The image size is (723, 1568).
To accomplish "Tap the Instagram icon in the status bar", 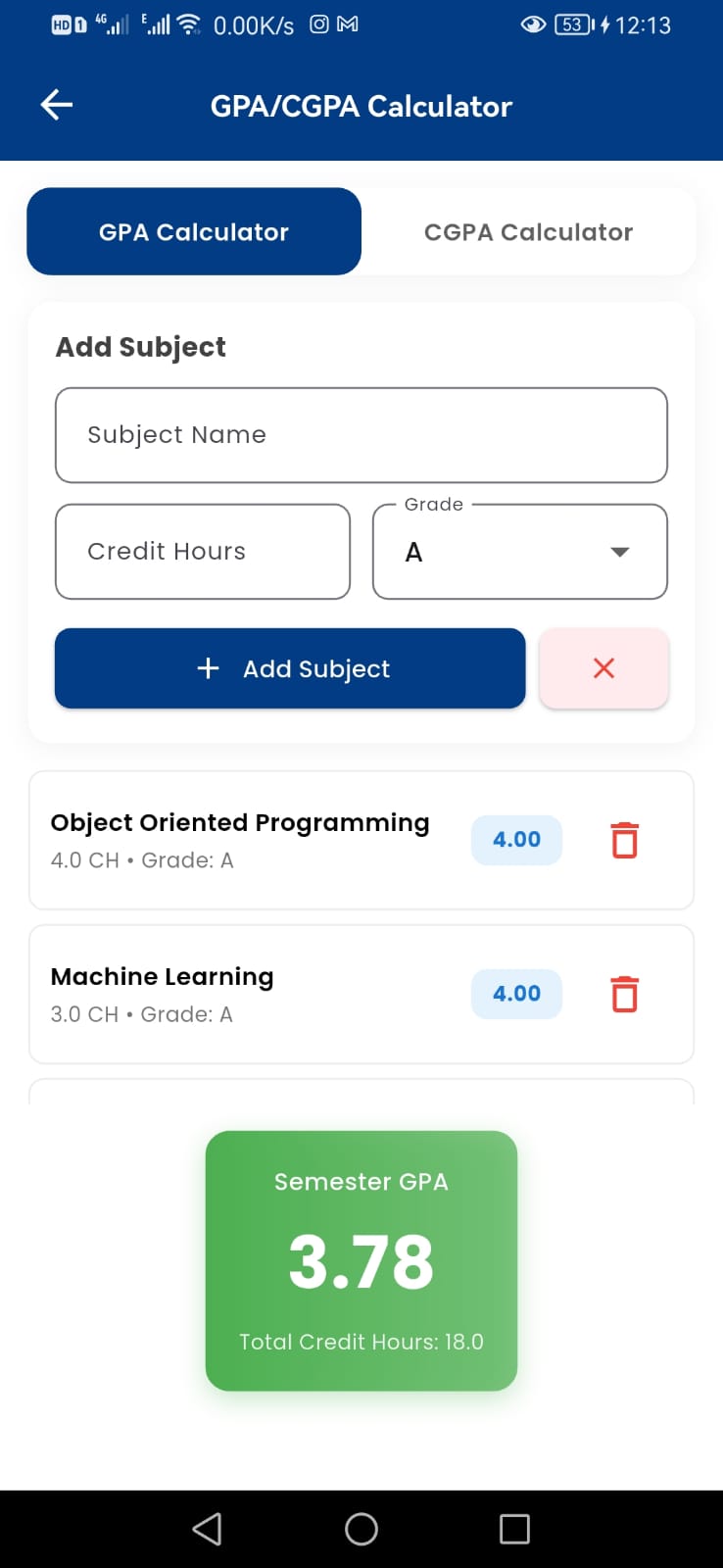I will pos(318,24).
